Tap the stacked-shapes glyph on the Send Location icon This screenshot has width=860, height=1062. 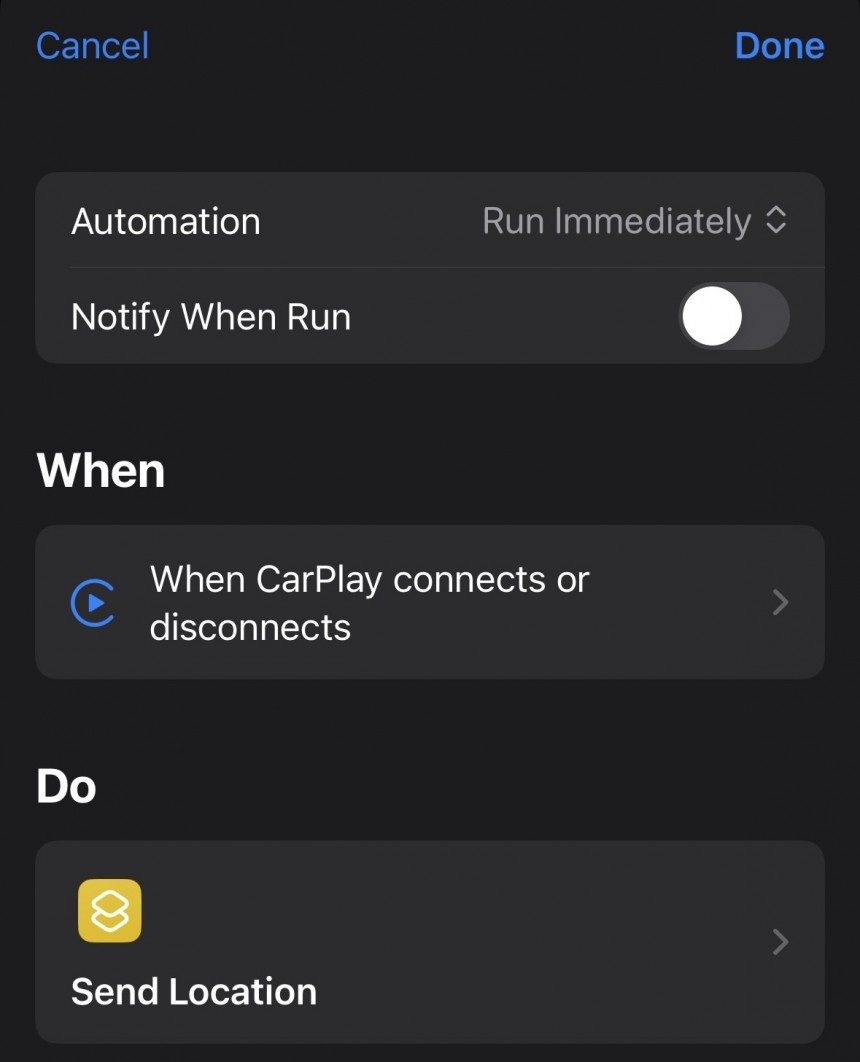(x=110, y=911)
